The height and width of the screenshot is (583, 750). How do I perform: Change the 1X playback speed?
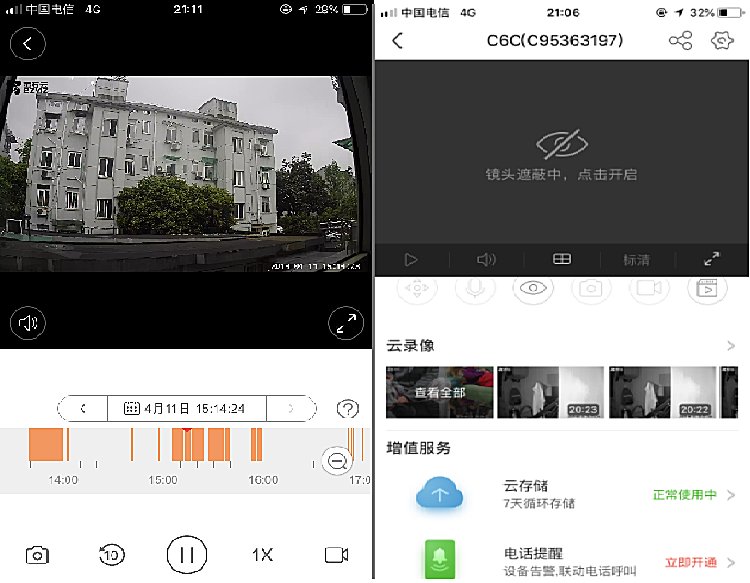point(262,554)
